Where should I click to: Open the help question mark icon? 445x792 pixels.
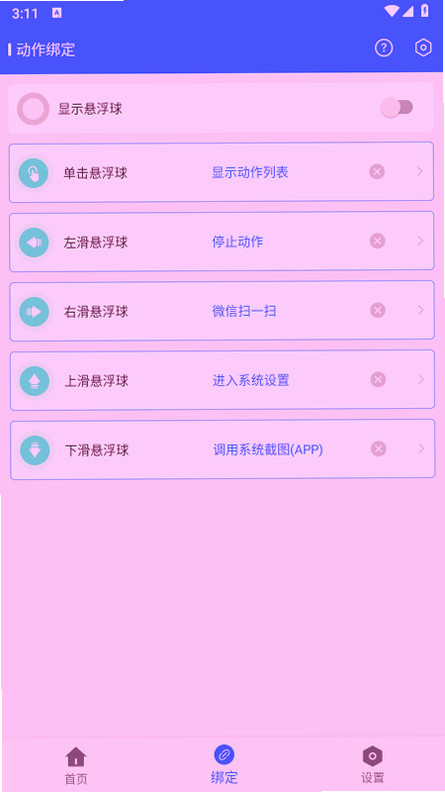pos(384,48)
